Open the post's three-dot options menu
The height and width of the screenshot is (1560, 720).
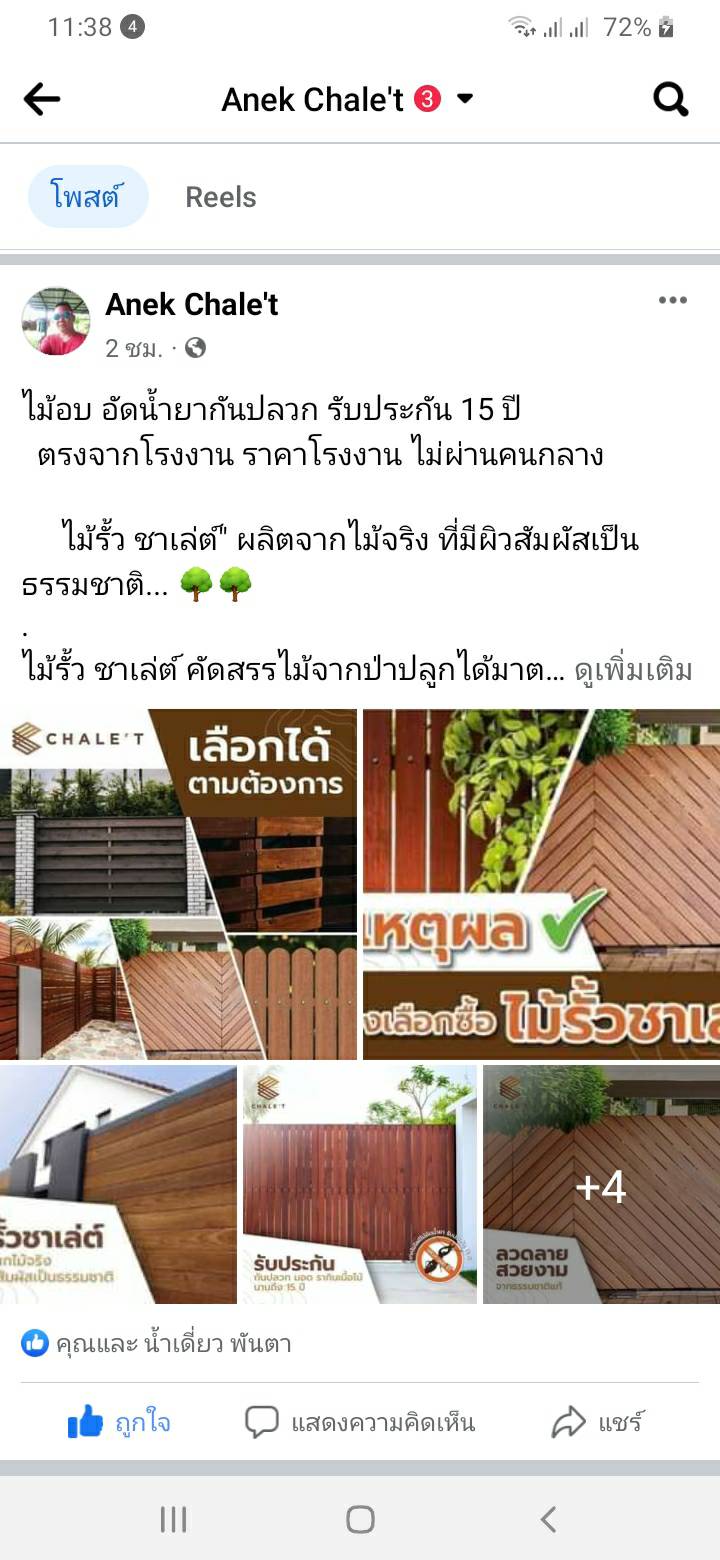pos(672,300)
